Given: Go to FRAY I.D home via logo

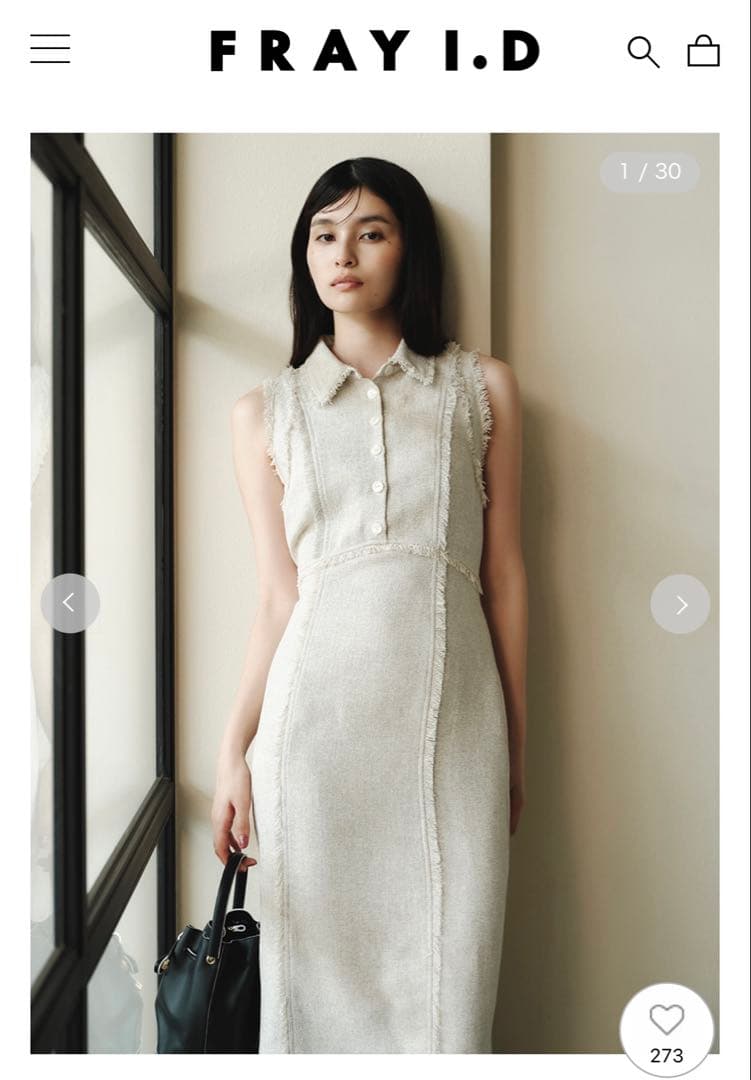Looking at the screenshot, I should (374, 51).
